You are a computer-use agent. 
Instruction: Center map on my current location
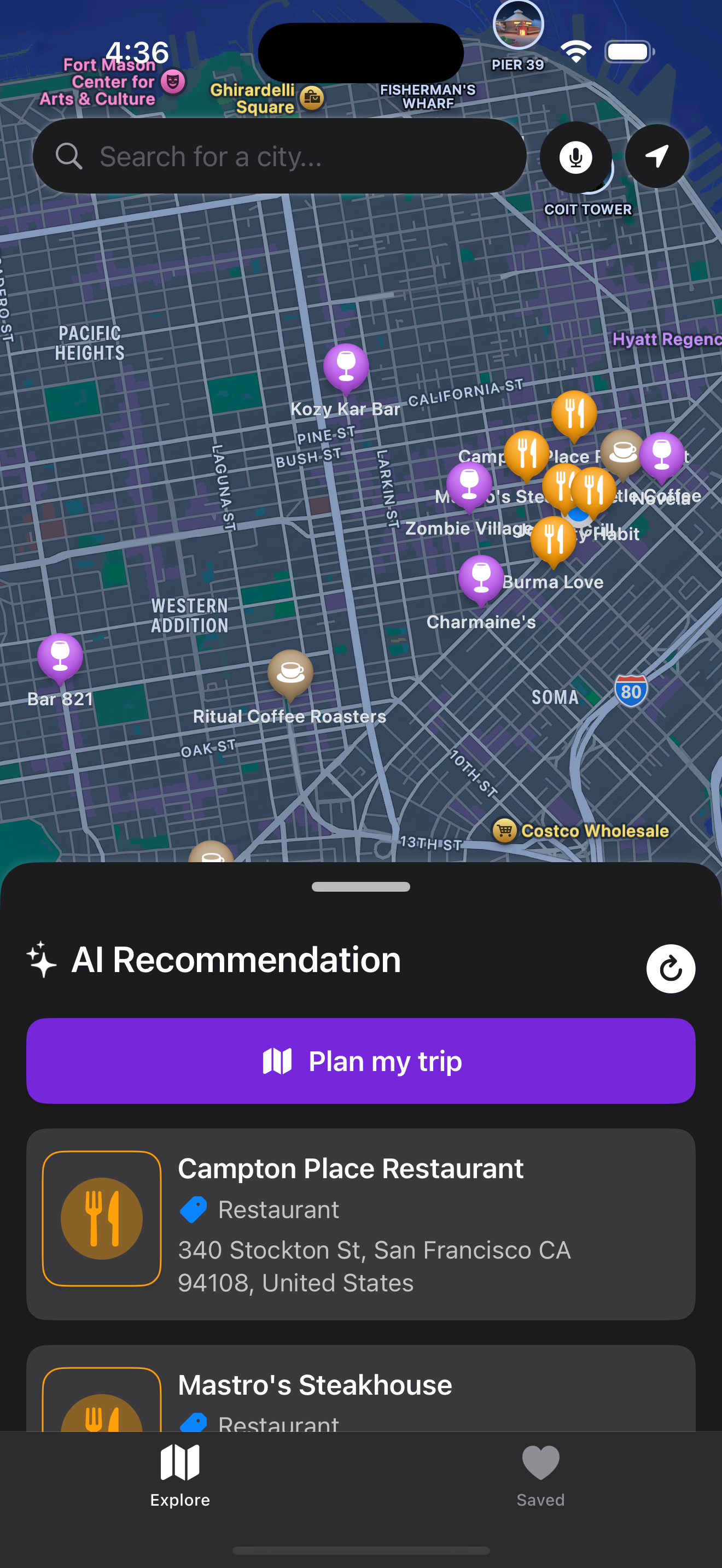click(656, 156)
